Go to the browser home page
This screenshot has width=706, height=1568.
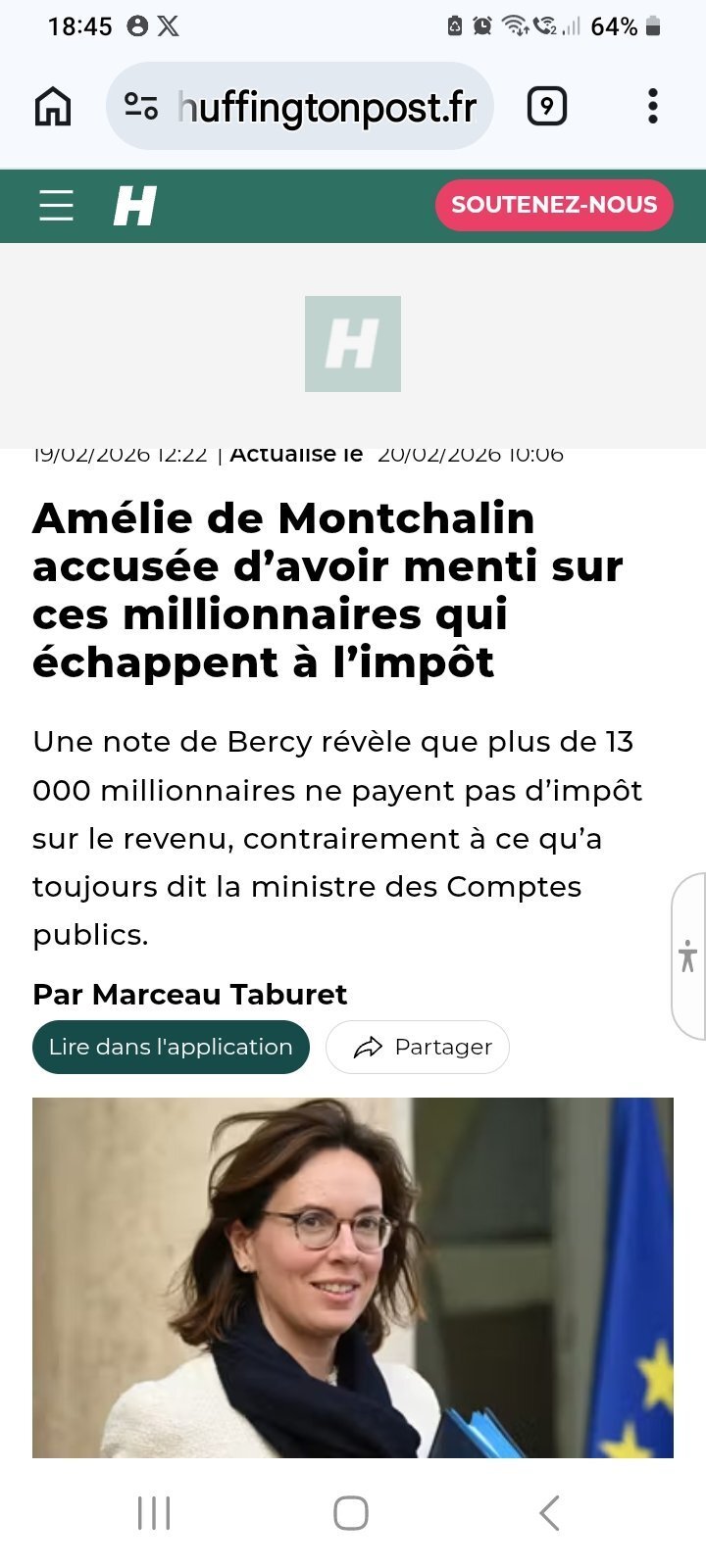(x=53, y=106)
